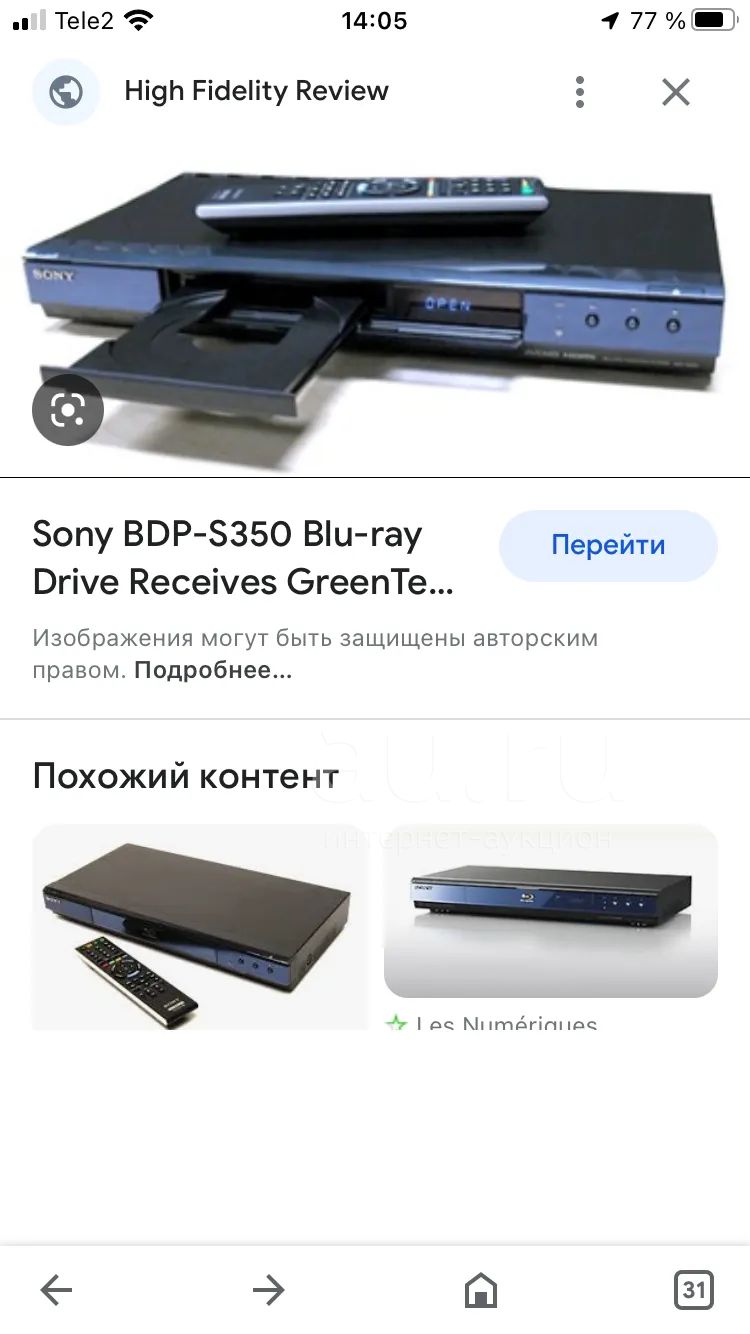Close the image preview
Viewport: 750px width, 1334px height.
click(676, 92)
